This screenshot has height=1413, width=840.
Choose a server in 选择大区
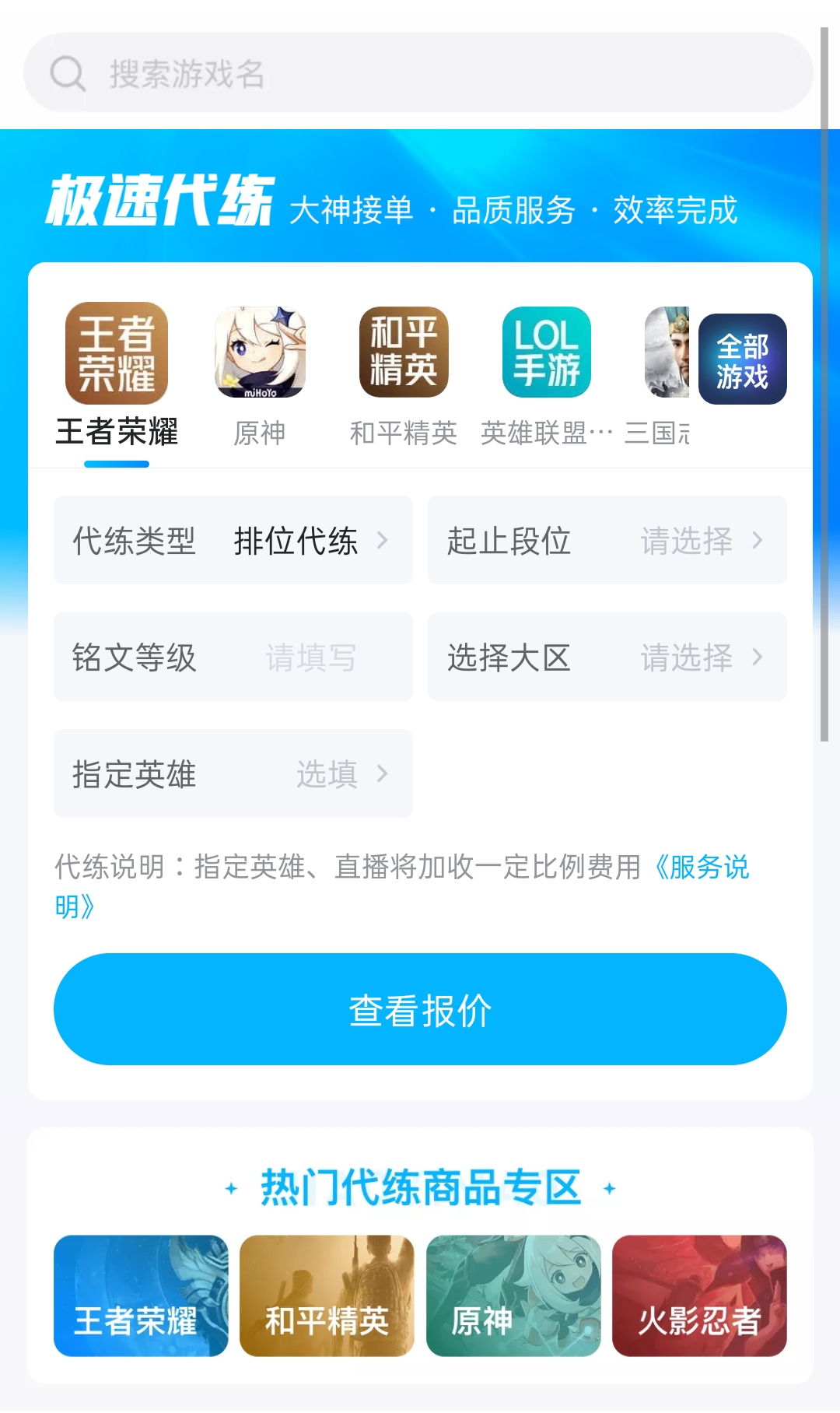click(607, 657)
